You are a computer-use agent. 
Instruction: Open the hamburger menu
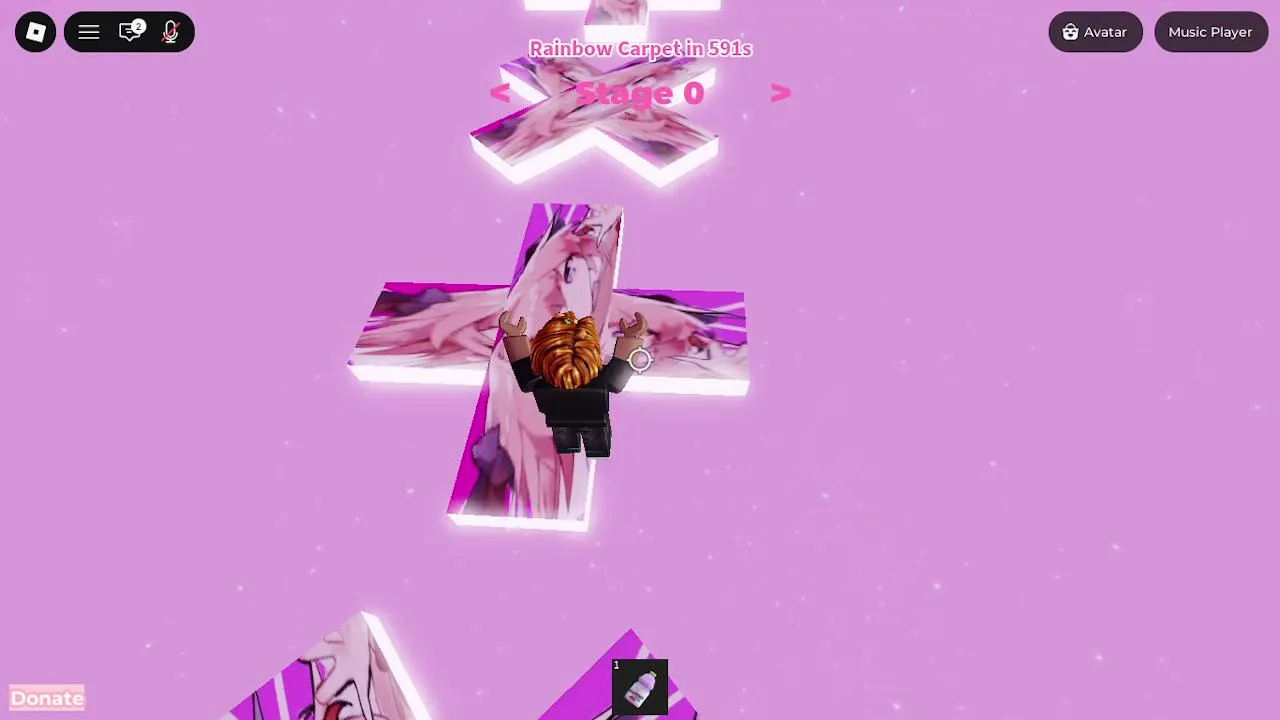click(89, 32)
